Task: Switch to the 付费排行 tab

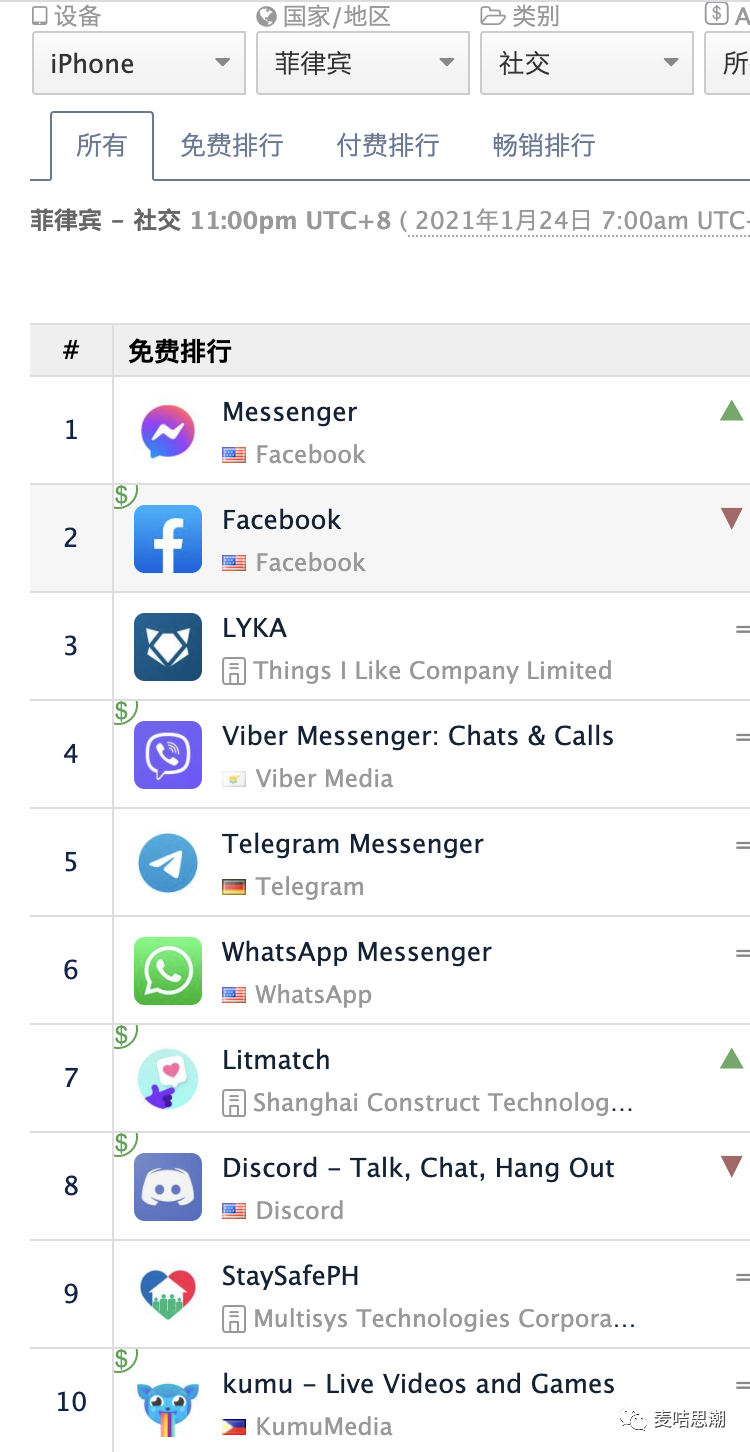Action: tap(388, 146)
